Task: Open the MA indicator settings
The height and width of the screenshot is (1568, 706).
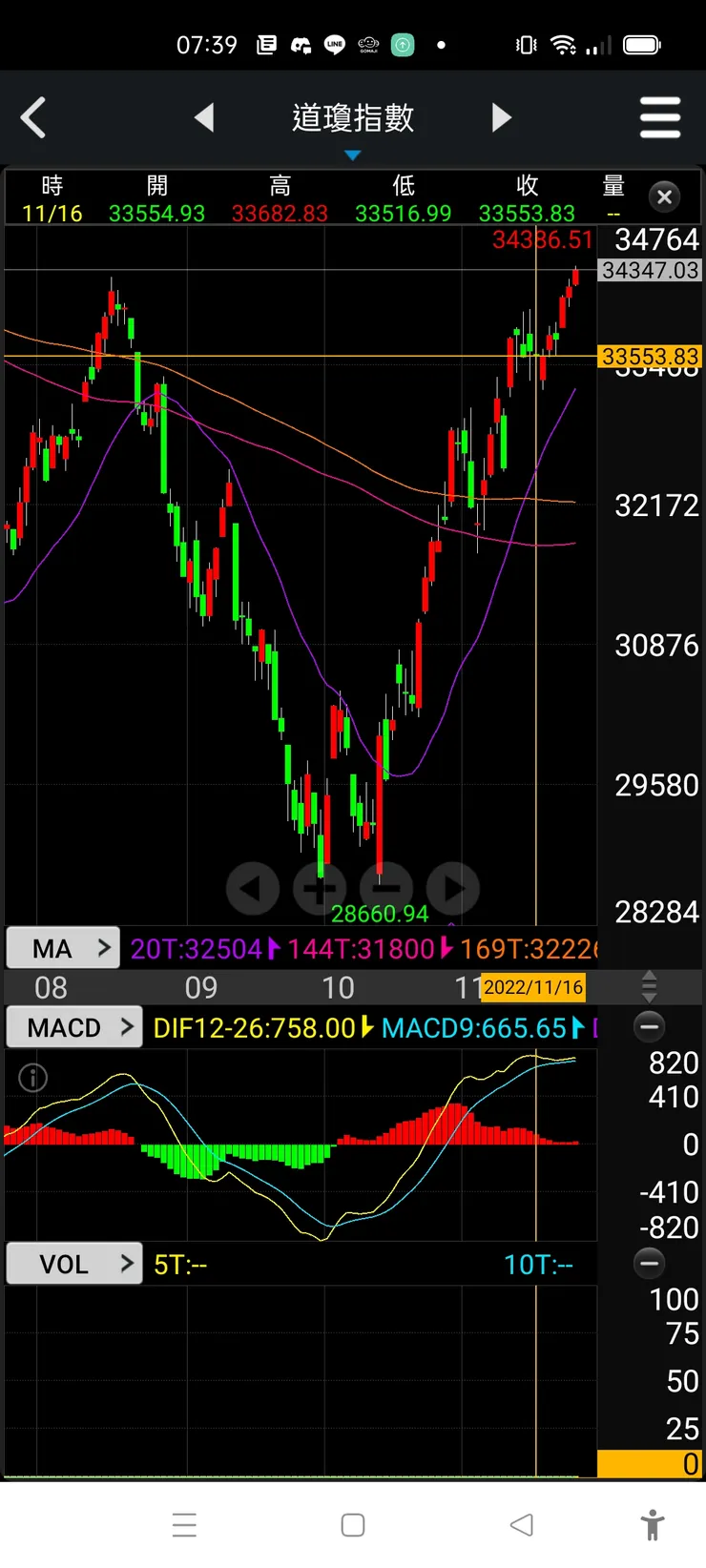Action: (x=63, y=948)
